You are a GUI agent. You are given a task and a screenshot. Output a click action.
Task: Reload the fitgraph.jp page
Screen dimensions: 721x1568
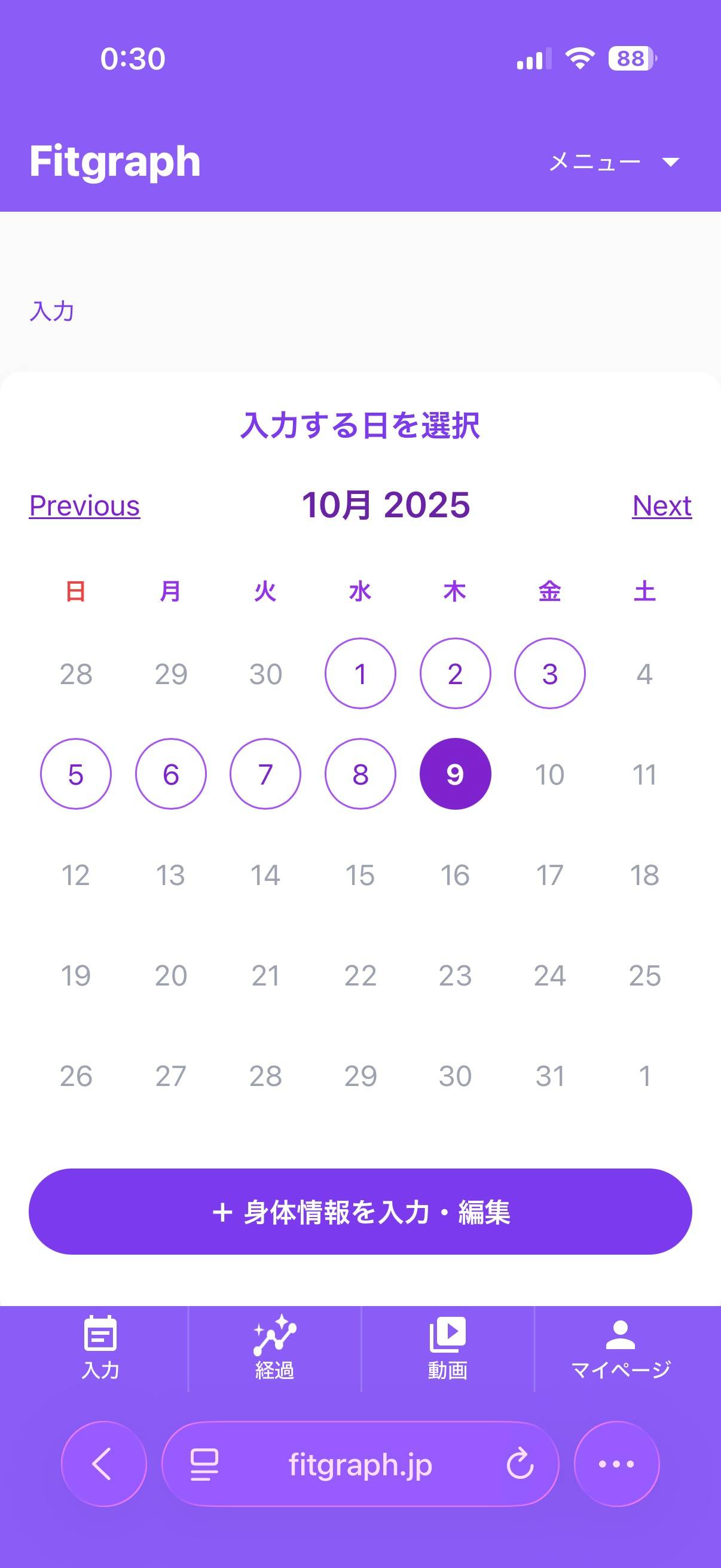pos(520,1464)
